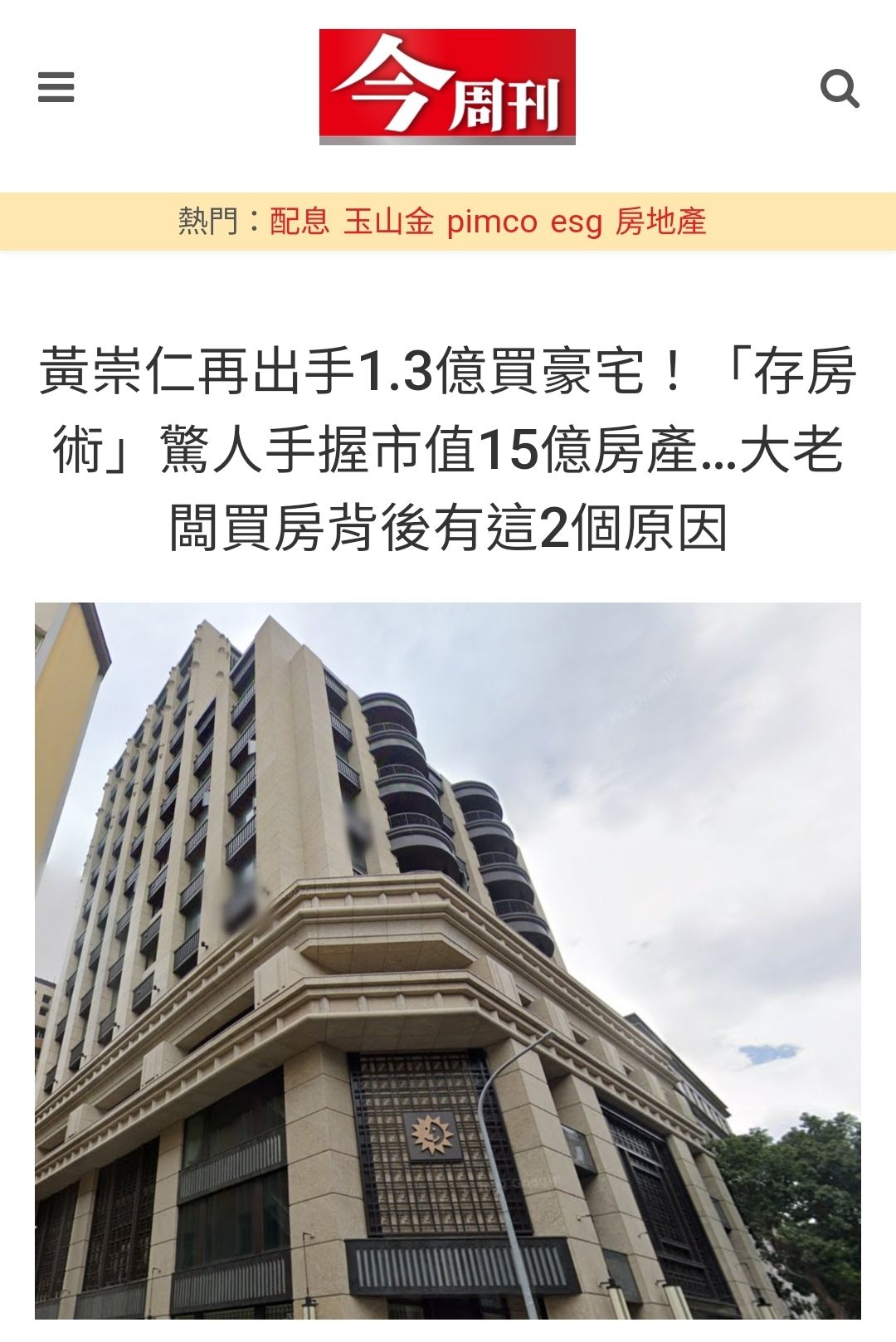This screenshot has height=1342, width=896.
Task: Open the search magnifier icon
Action: tap(840, 88)
